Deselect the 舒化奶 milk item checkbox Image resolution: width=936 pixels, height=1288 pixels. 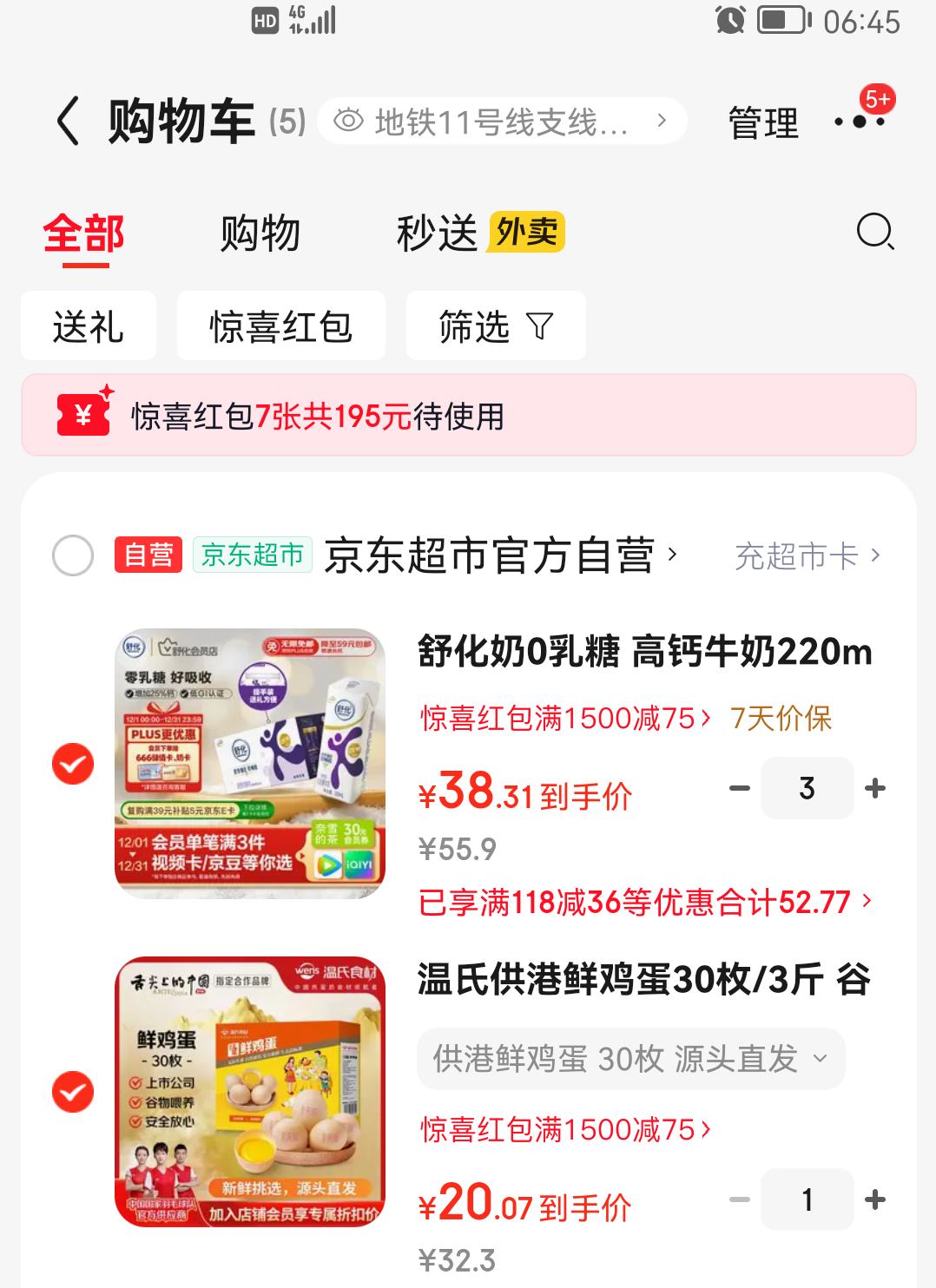pyautogui.click(x=72, y=764)
